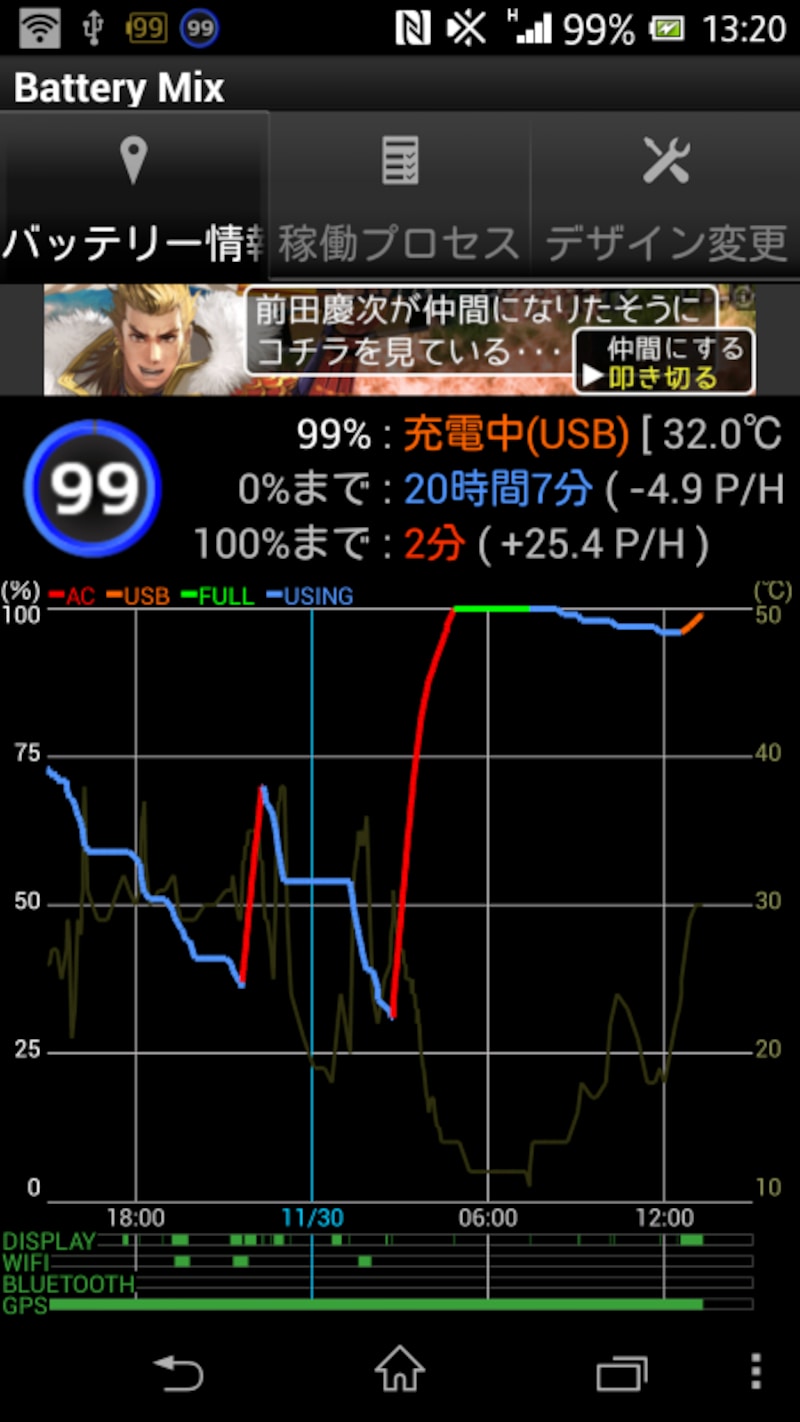Open design settings via the tools icon
Viewport: 800px width, 1422px height.
pyautogui.click(x=665, y=160)
